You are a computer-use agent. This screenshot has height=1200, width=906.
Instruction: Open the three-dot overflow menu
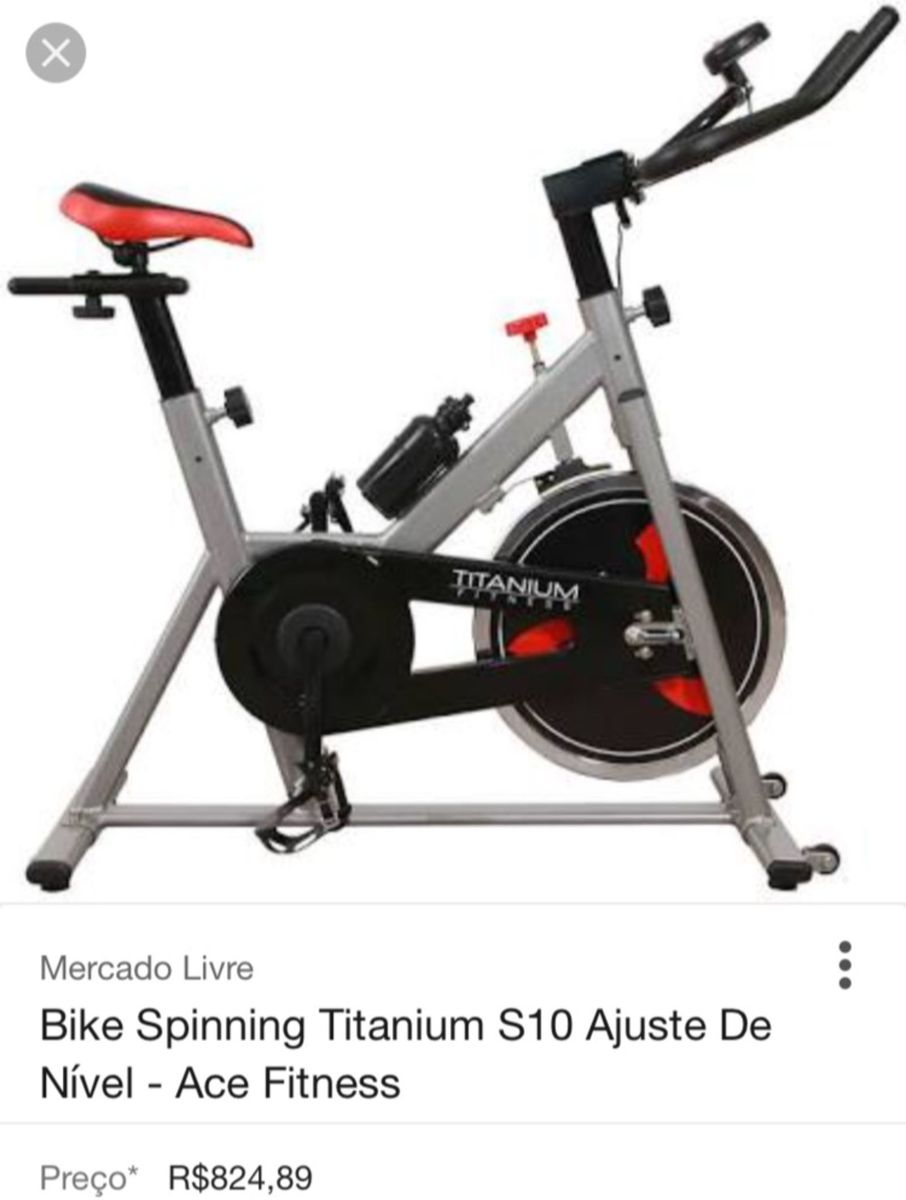(x=845, y=965)
